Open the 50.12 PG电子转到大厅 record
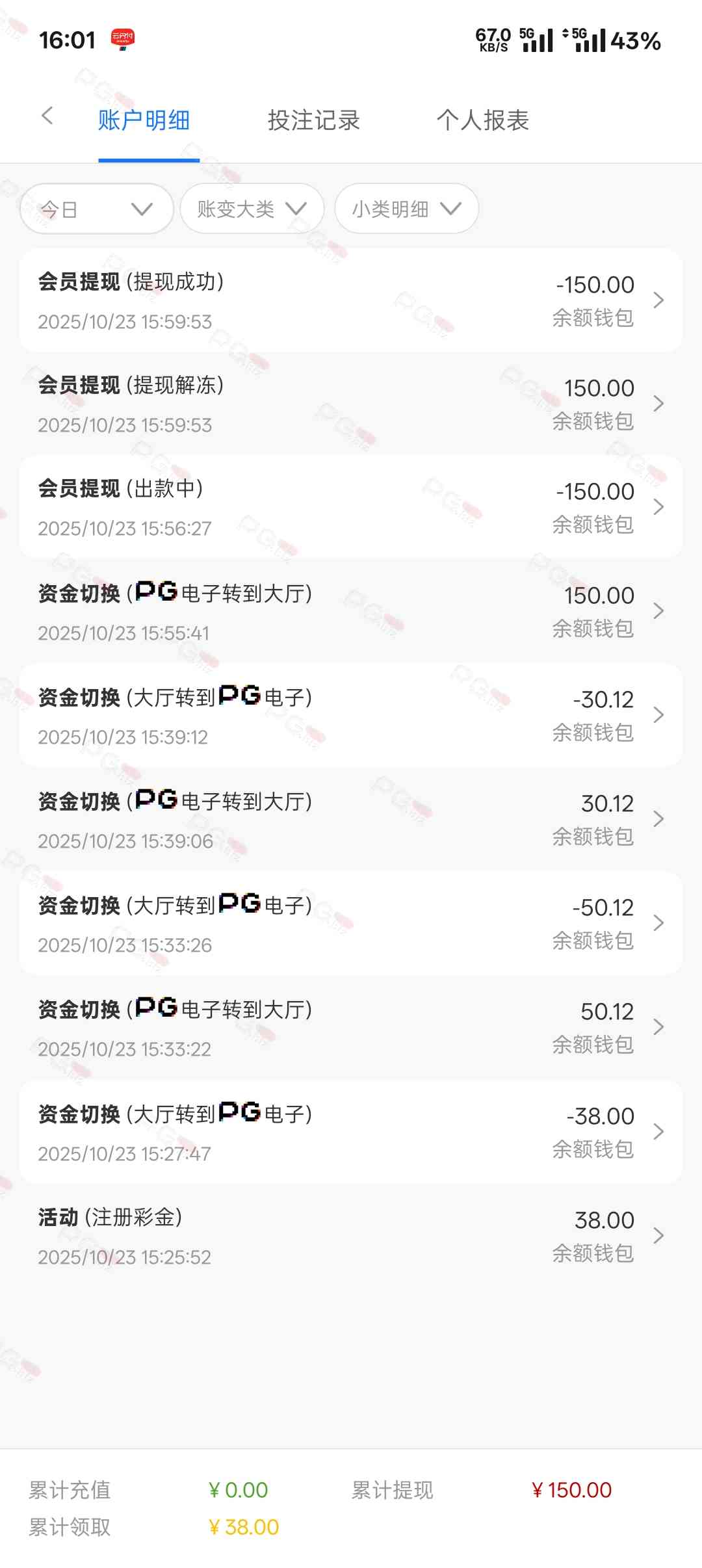 (351, 1027)
